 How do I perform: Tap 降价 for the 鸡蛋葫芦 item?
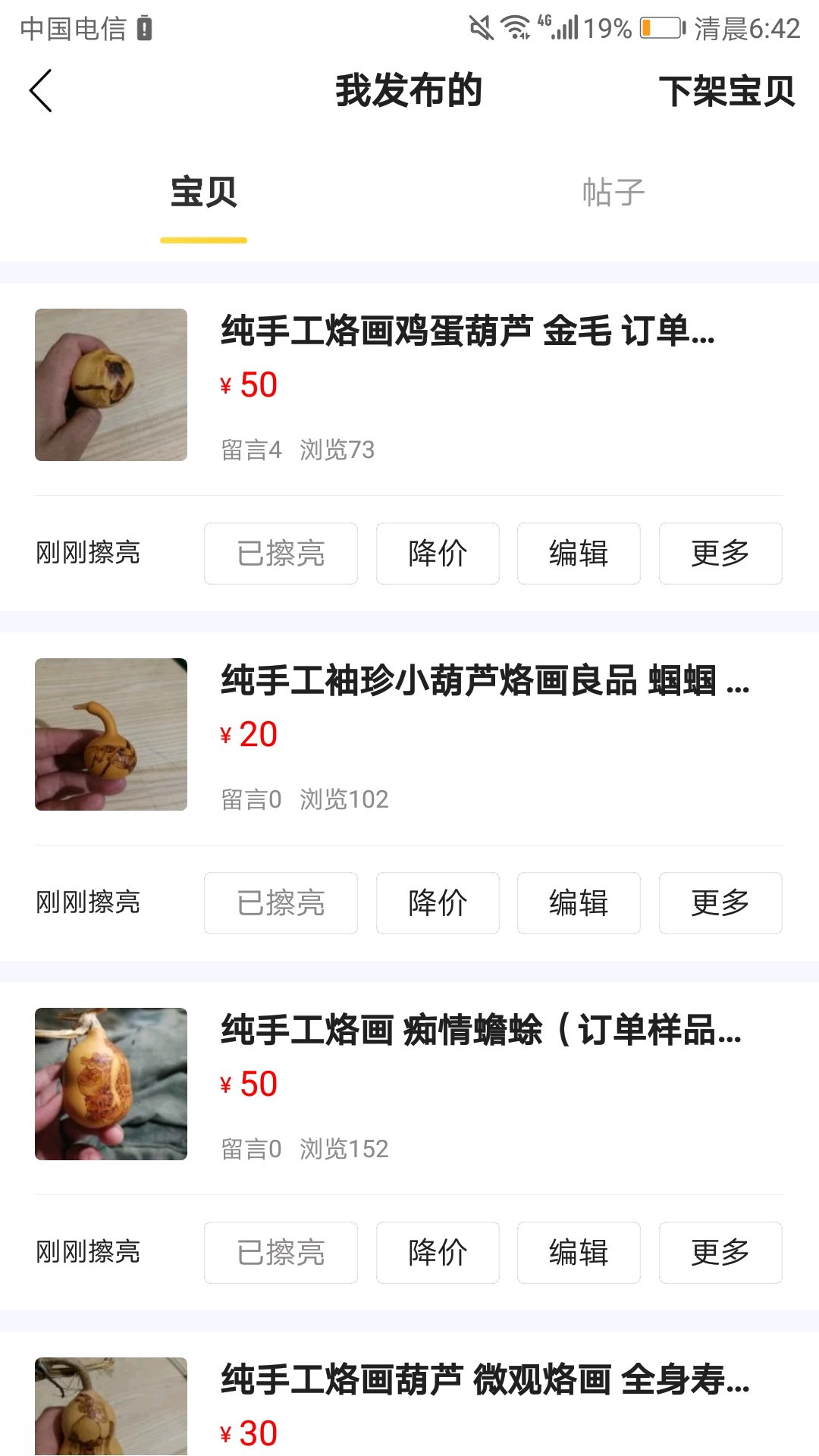[x=438, y=554]
